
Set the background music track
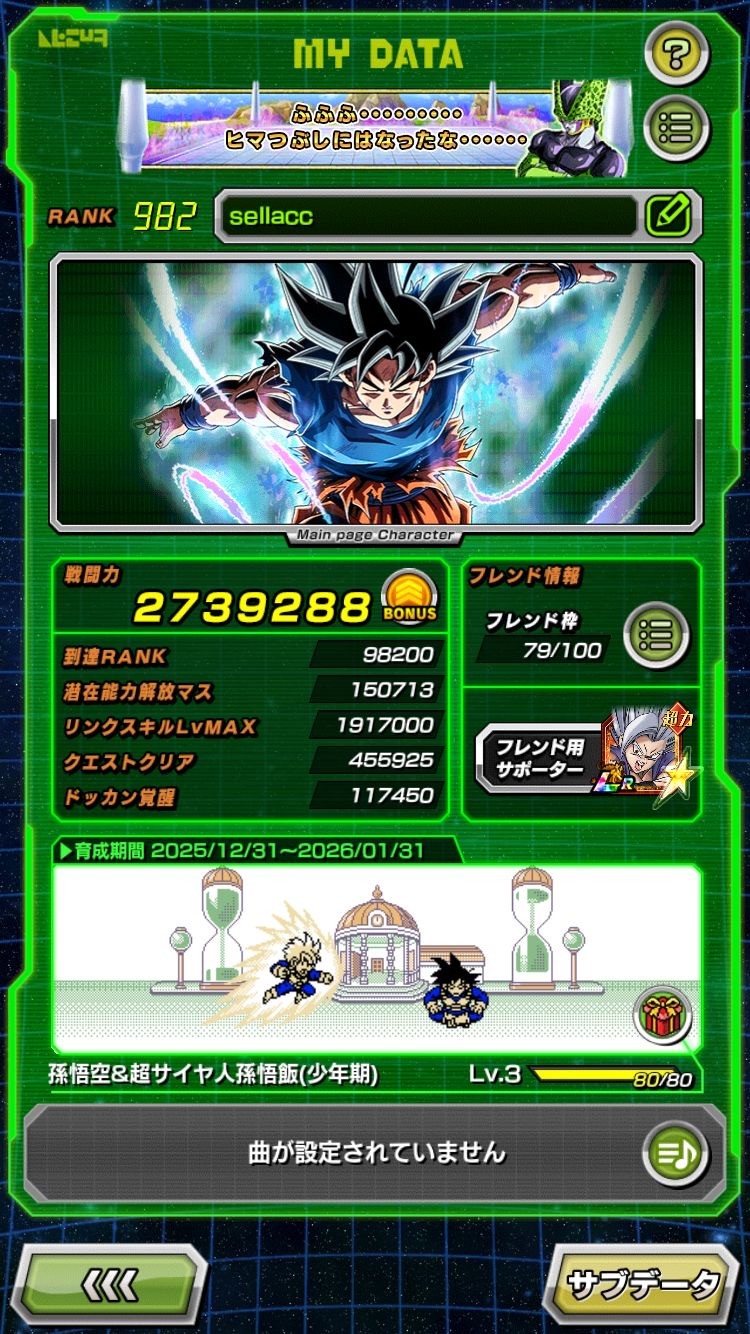pos(675,1152)
